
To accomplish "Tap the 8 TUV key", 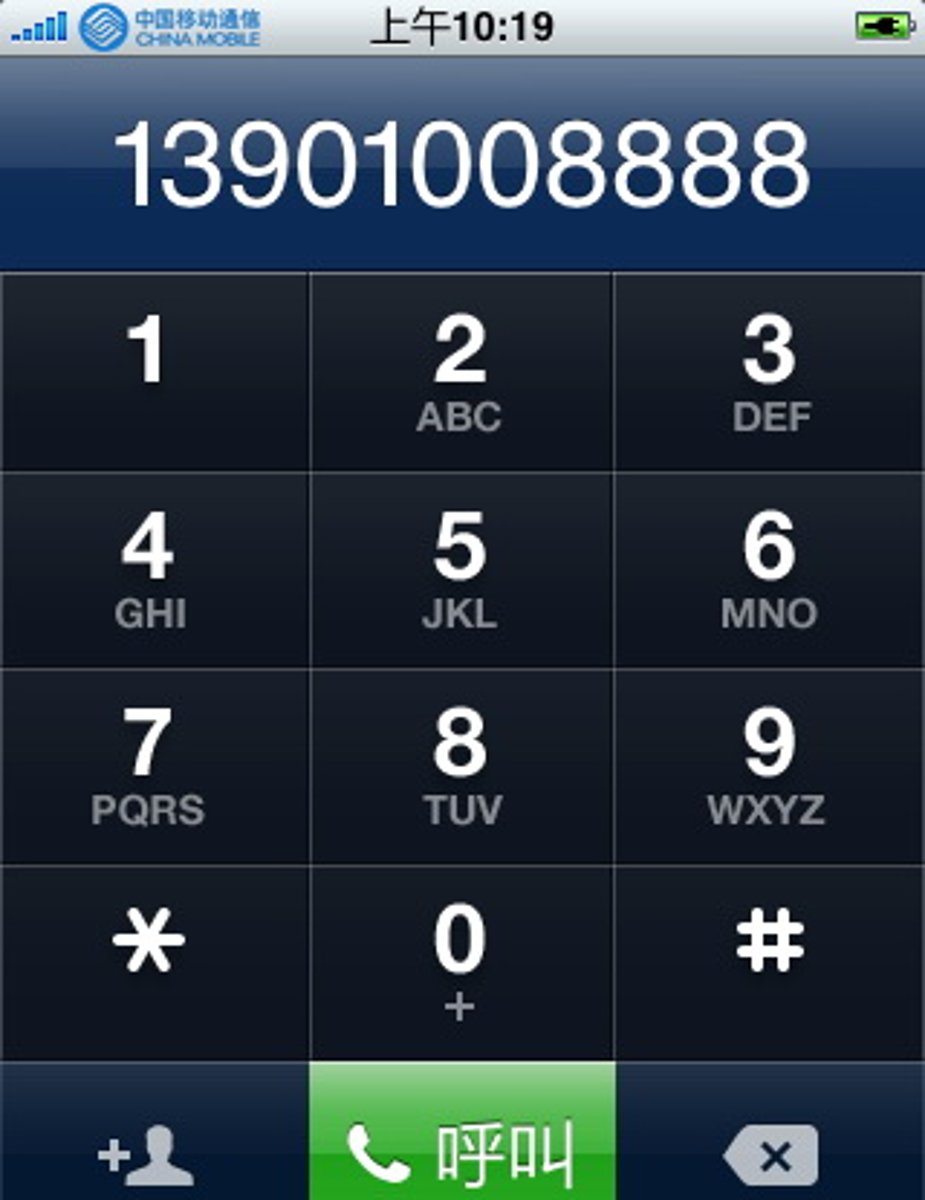I will 460,766.
